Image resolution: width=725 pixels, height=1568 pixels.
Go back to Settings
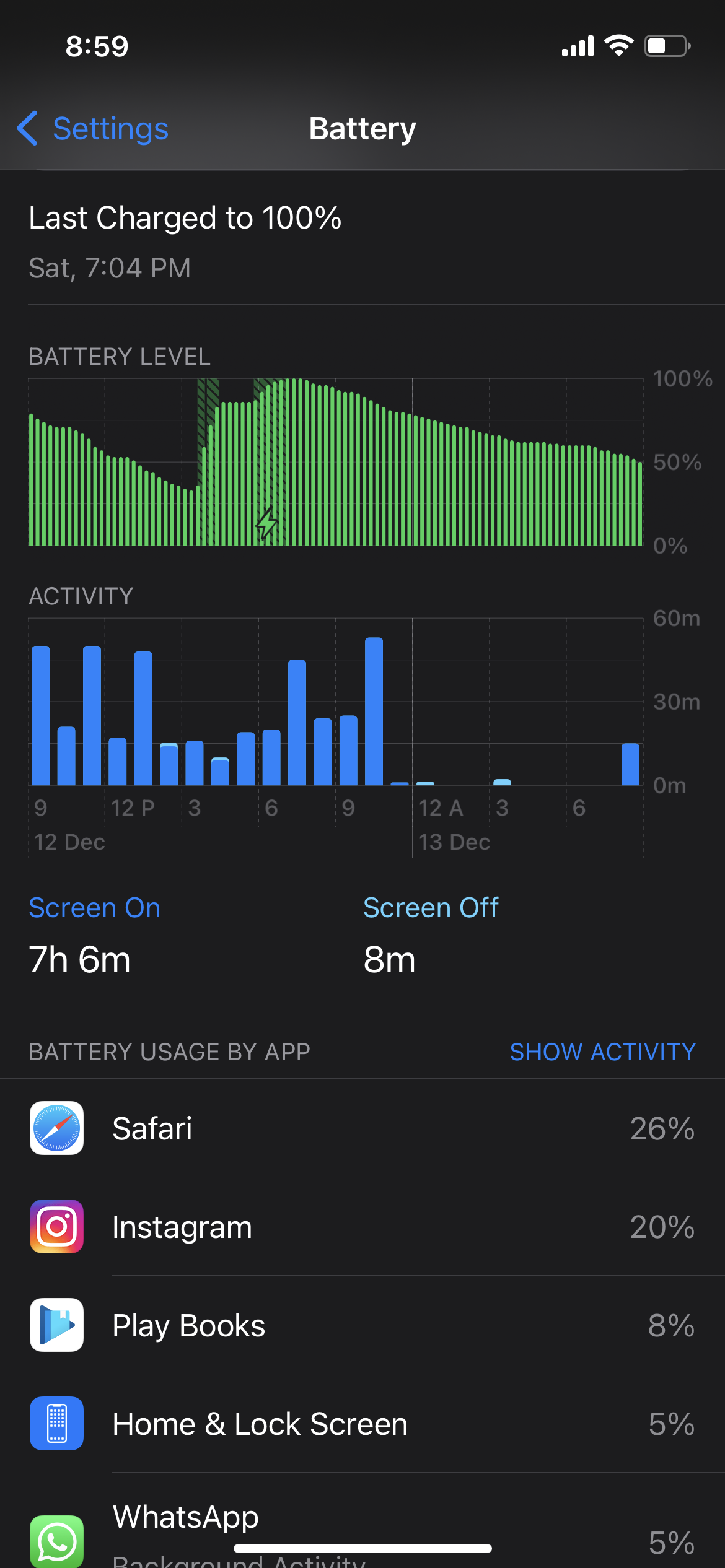(93, 129)
